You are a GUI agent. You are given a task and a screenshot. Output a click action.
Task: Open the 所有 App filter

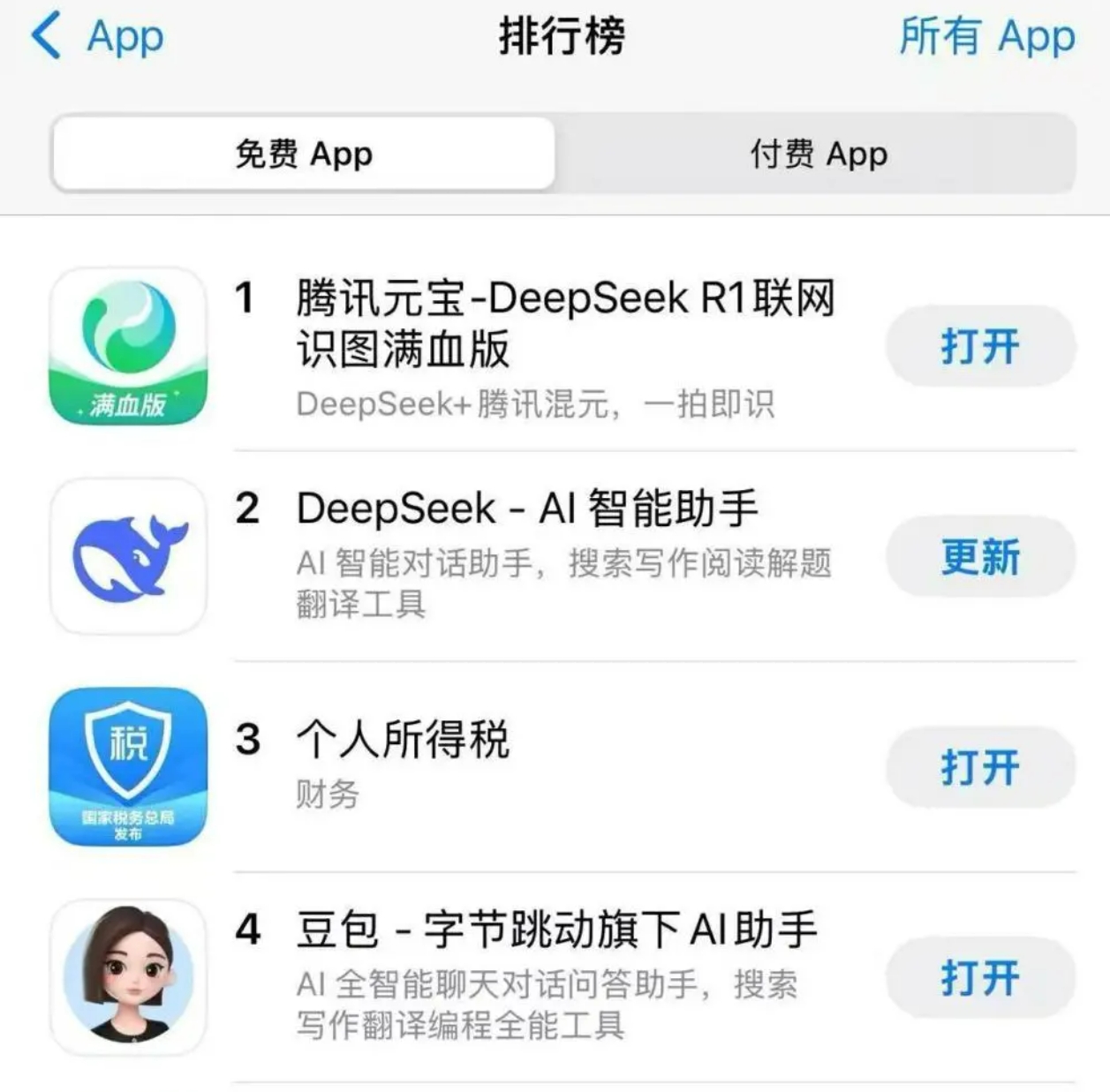[986, 37]
